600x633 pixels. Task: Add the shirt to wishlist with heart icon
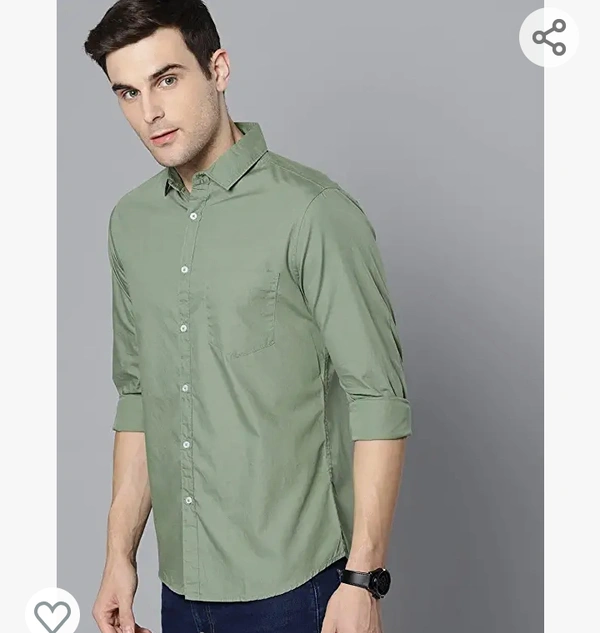pos(52,614)
